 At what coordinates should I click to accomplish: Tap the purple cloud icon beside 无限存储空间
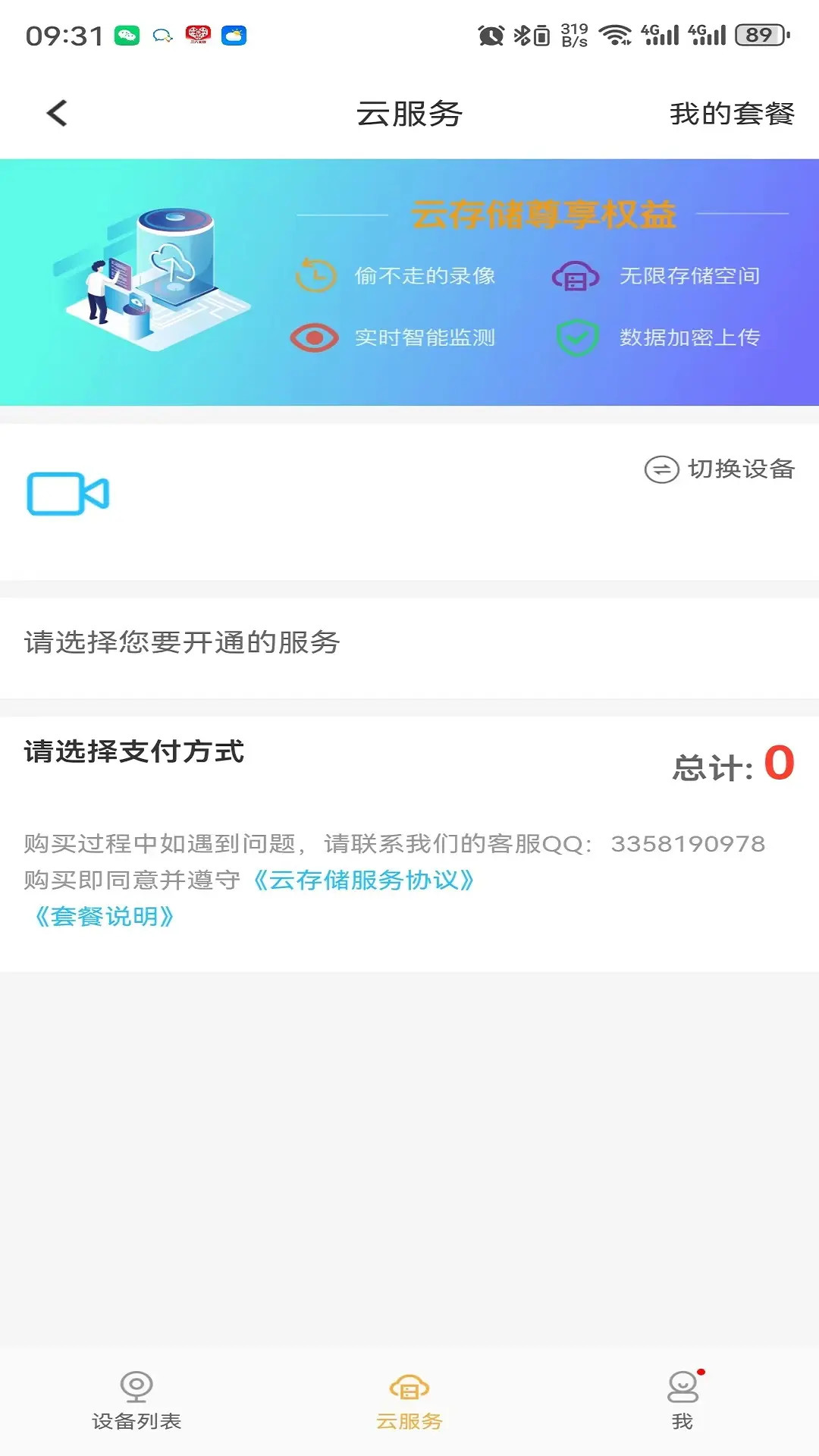pos(576,276)
